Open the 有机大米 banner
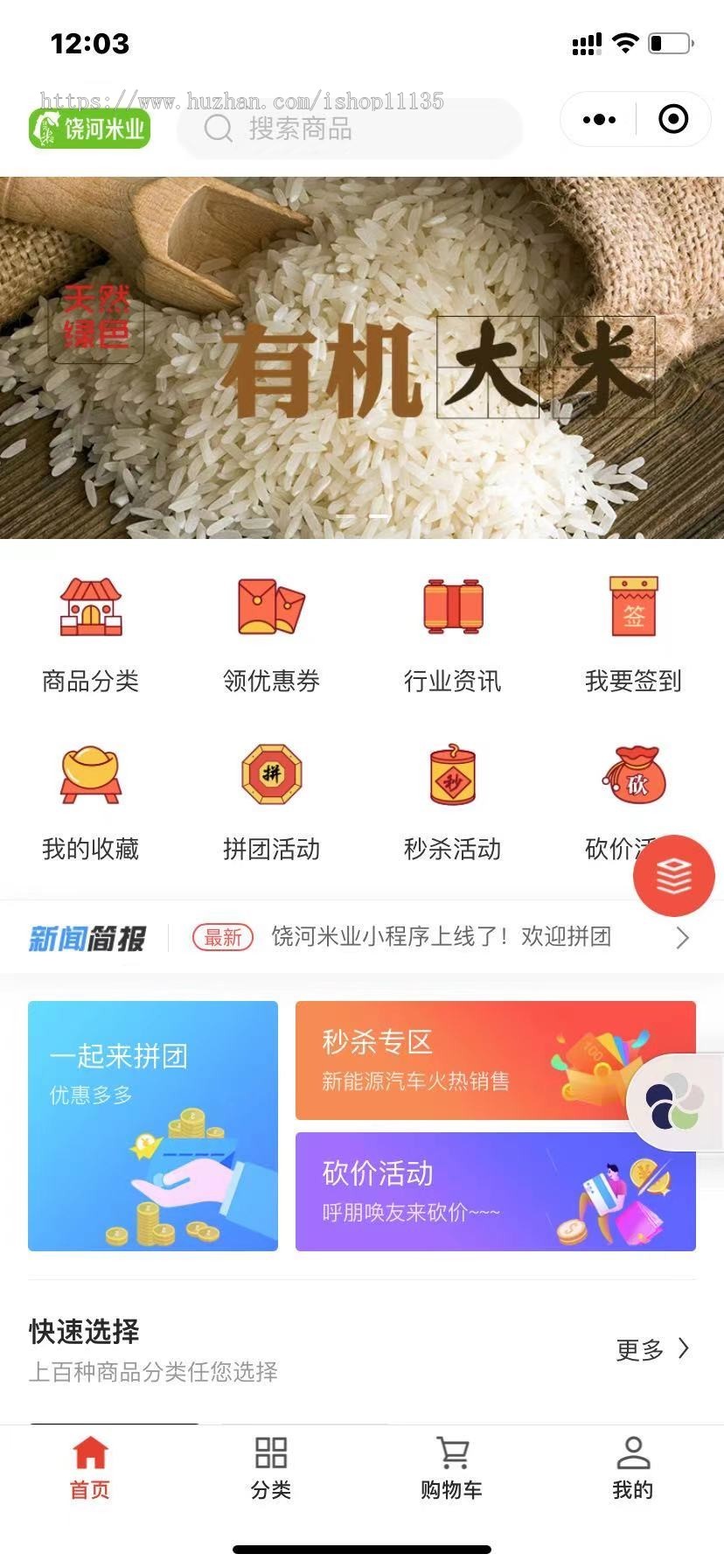 (x=362, y=357)
